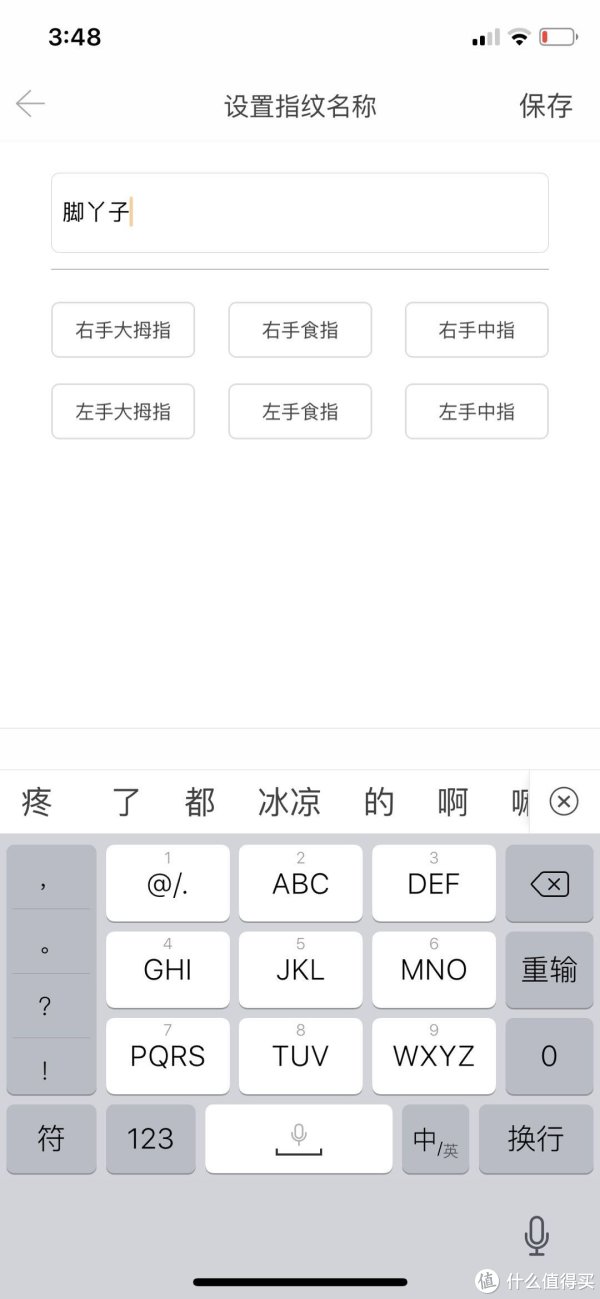Choose the 右手食指 preset name

tap(300, 330)
